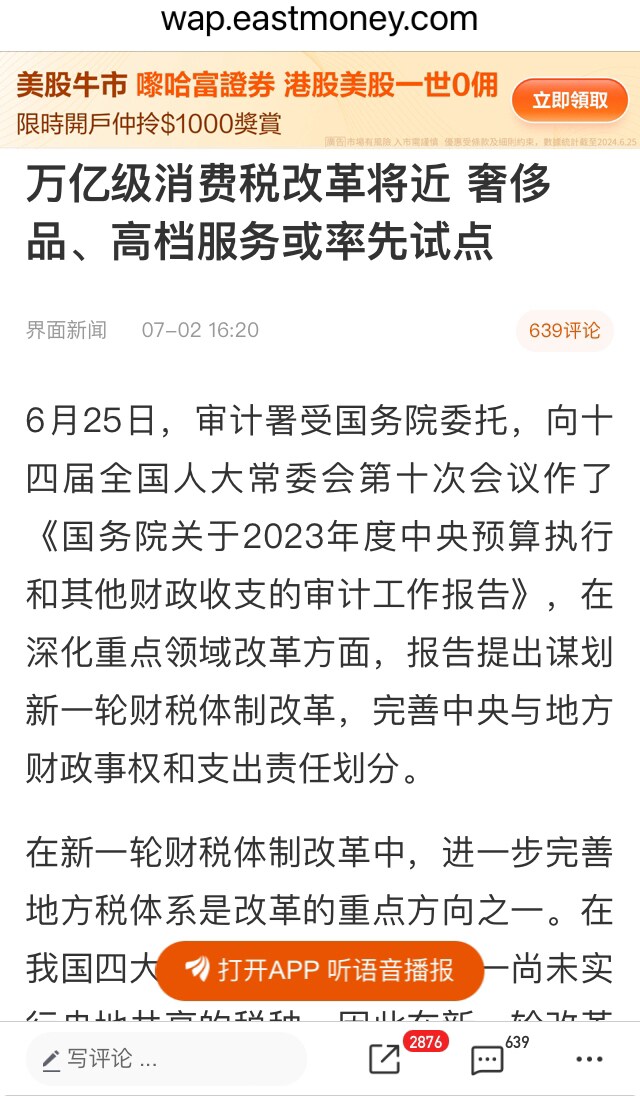Open the 美股牛市 ad banner
640x1096 pixels.
(x=250, y=102)
